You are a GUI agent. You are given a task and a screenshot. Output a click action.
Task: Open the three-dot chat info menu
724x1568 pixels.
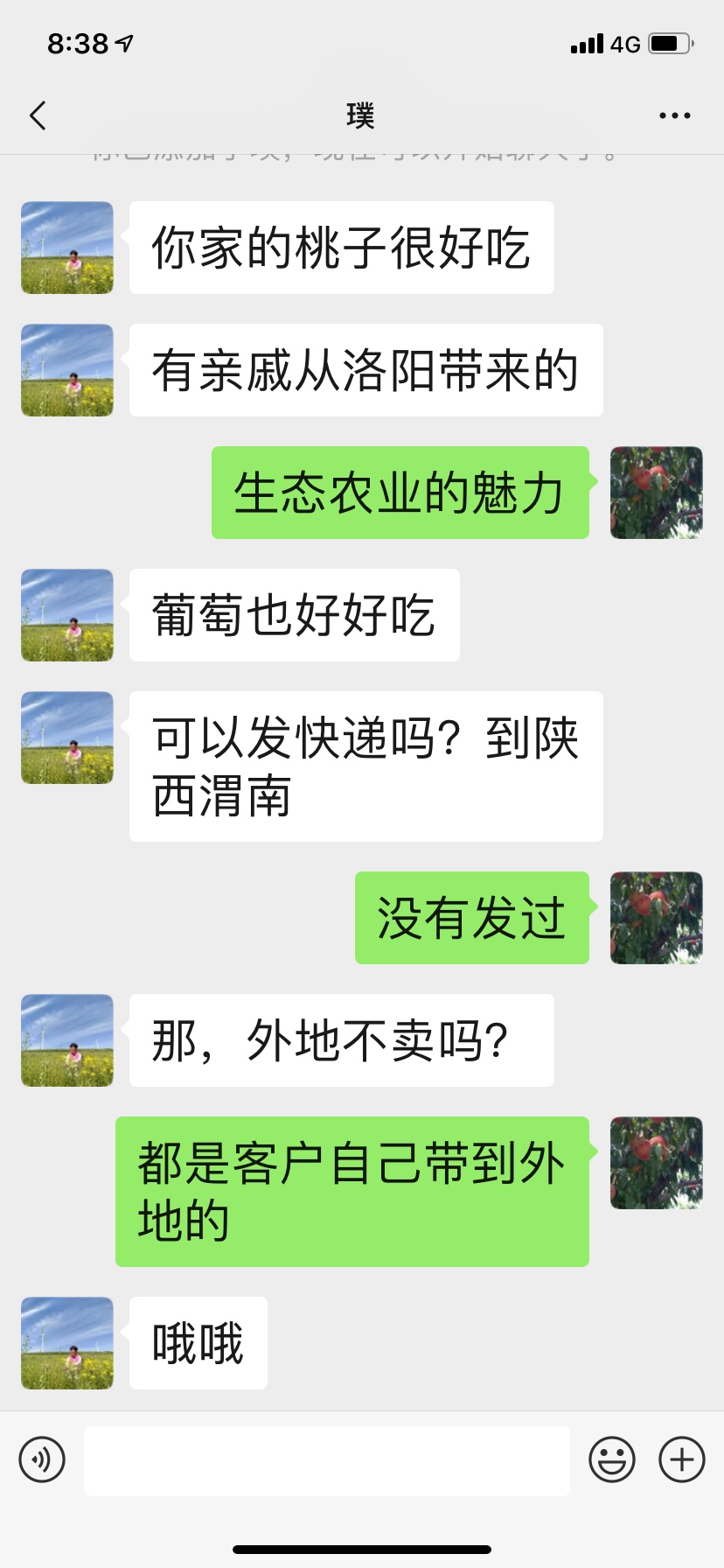pos(674,115)
